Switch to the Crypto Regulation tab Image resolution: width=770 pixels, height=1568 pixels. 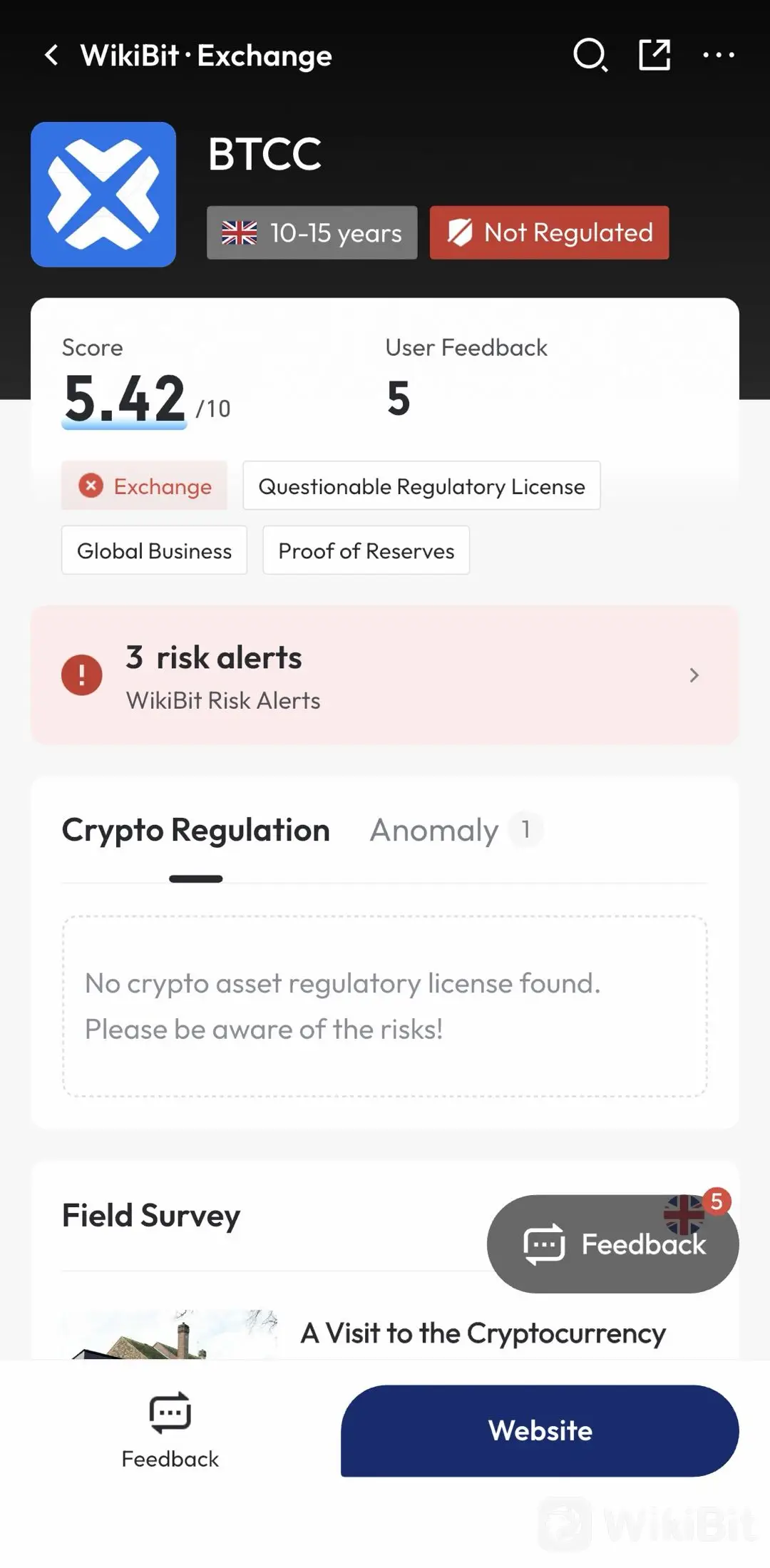coord(196,830)
